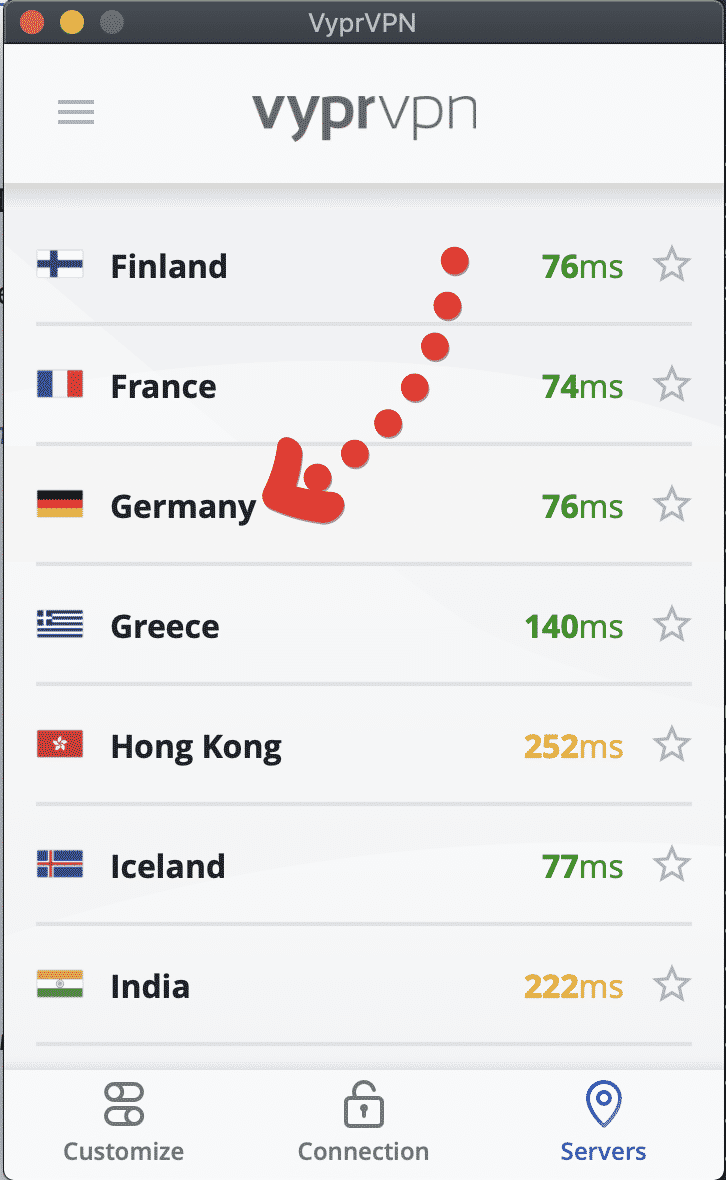Connect to the France server
This screenshot has height=1180, width=726.
coord(163,386)
